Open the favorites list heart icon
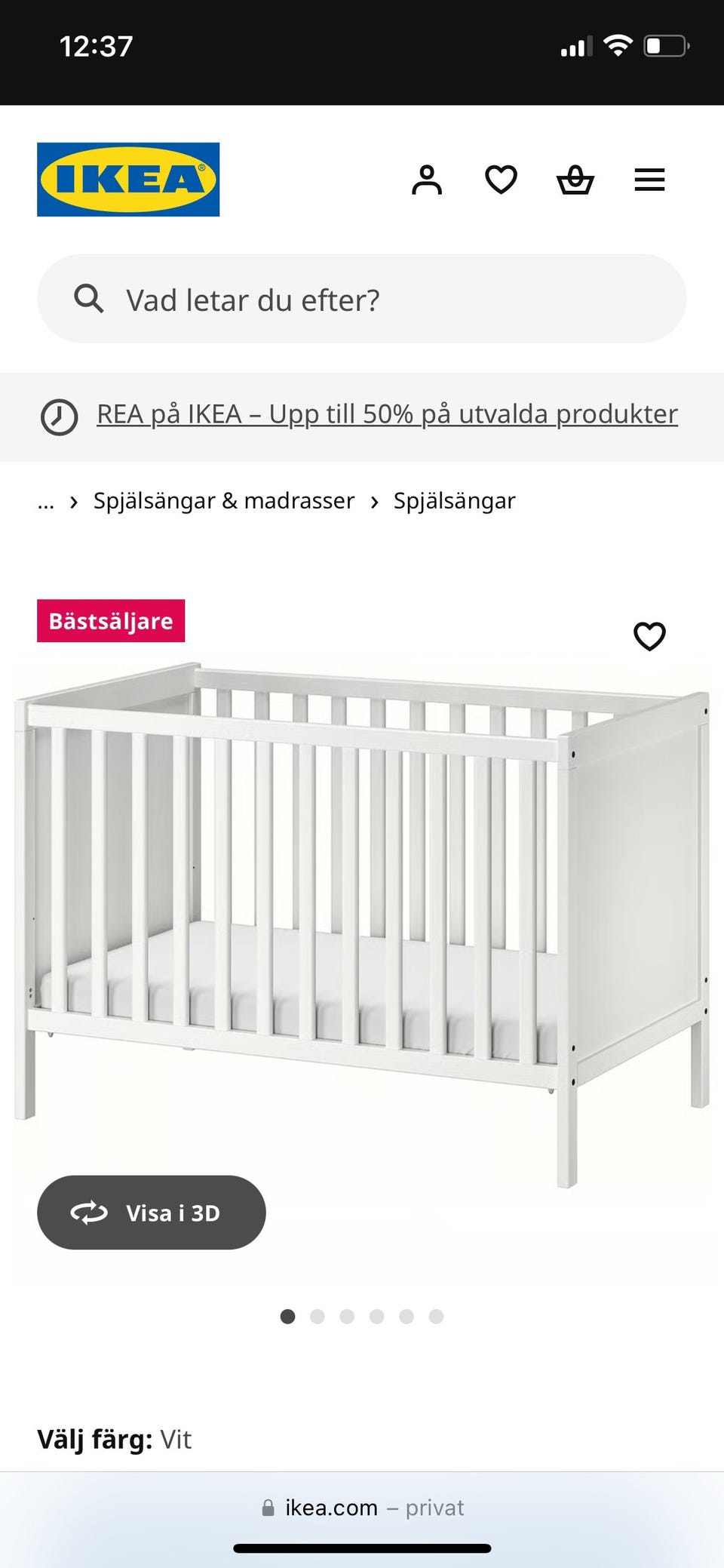 tap(501, 180)
